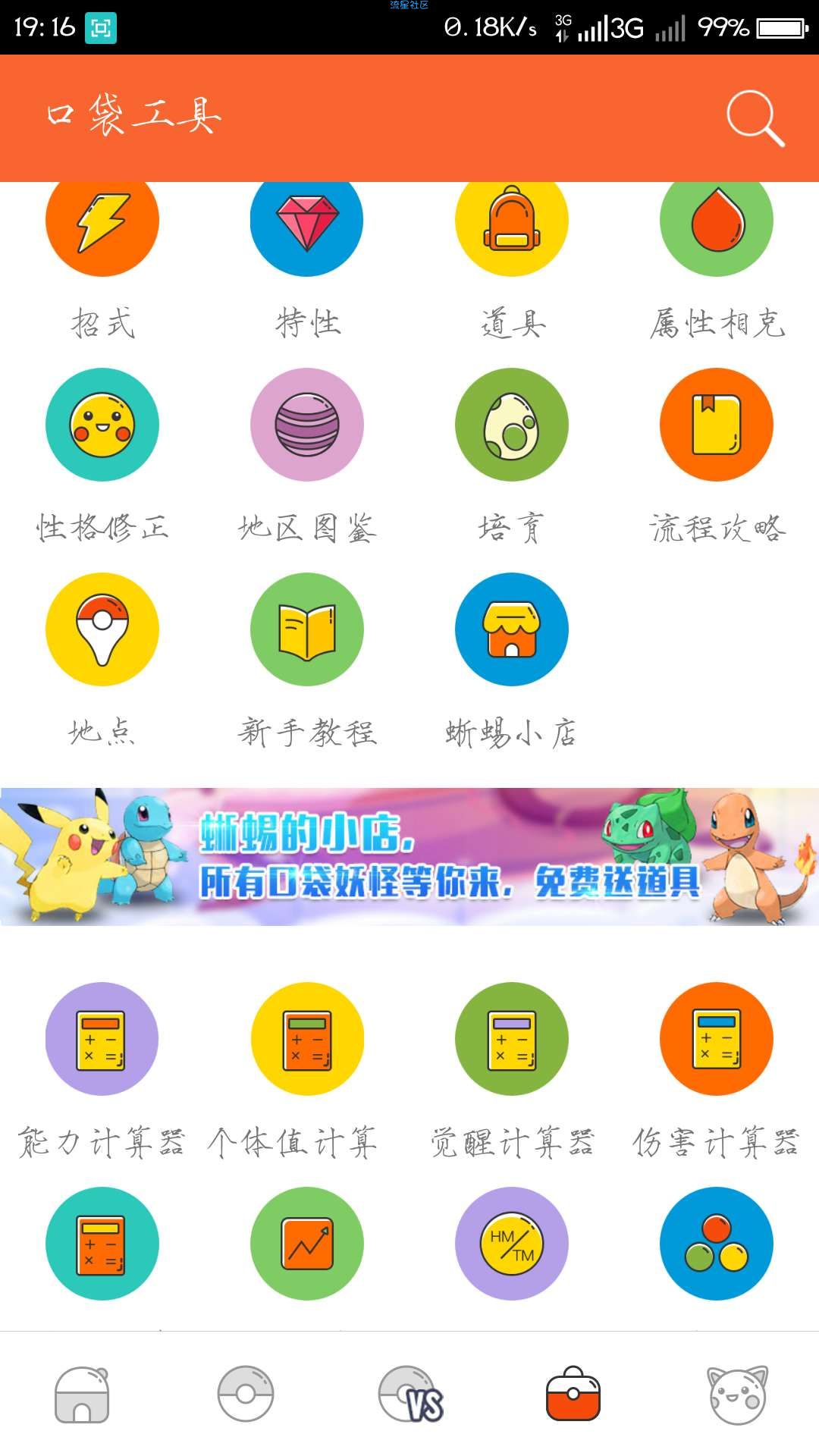The width and height of the screenshot is (819, 1456).
Task: Open 蜥蜴小店 shop icon
Action: coord(512,629)
